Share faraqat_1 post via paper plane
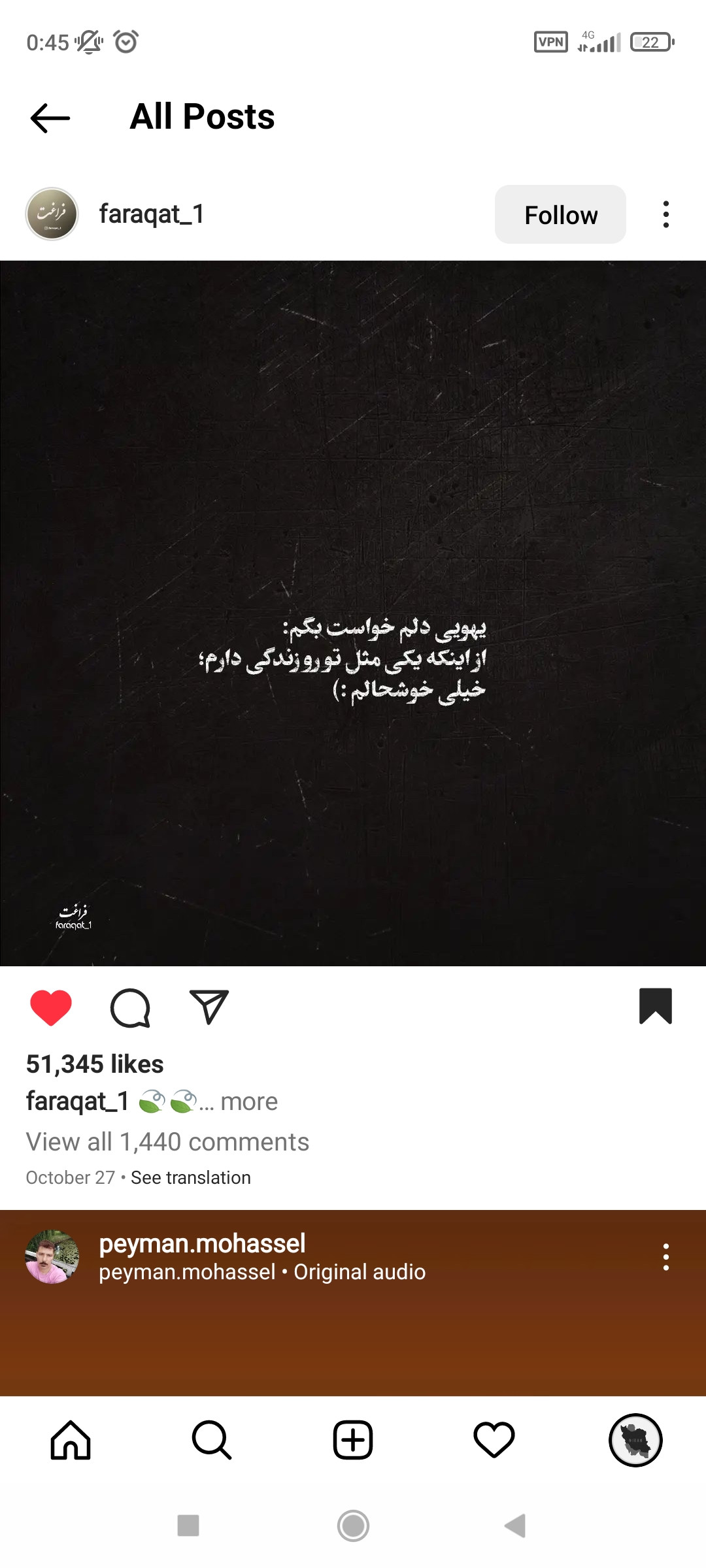The image size is (706, 1568). (x=209, y=1007)
